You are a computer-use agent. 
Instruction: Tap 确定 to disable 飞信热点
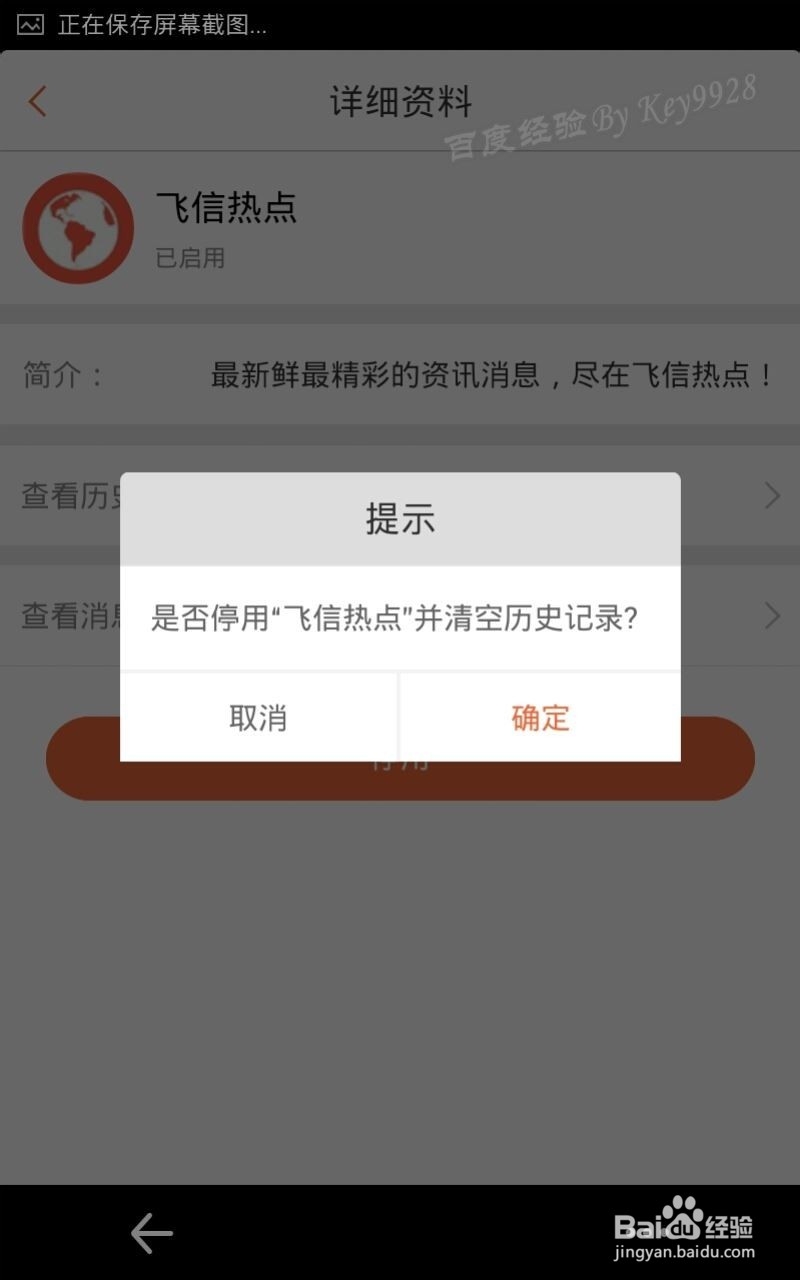[540, 717]
